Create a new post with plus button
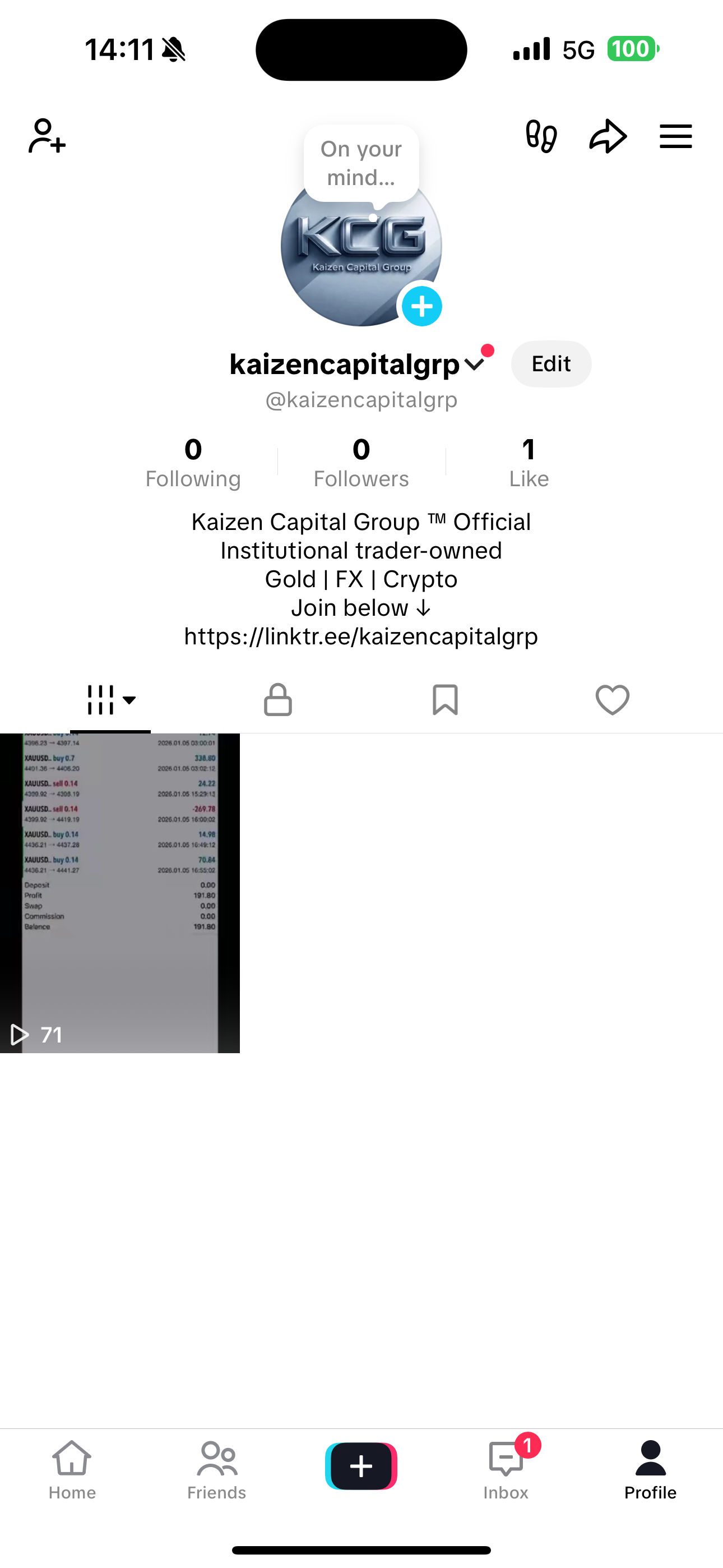The height and width of the screenshot is (1568, 723). coord(361,1466)
